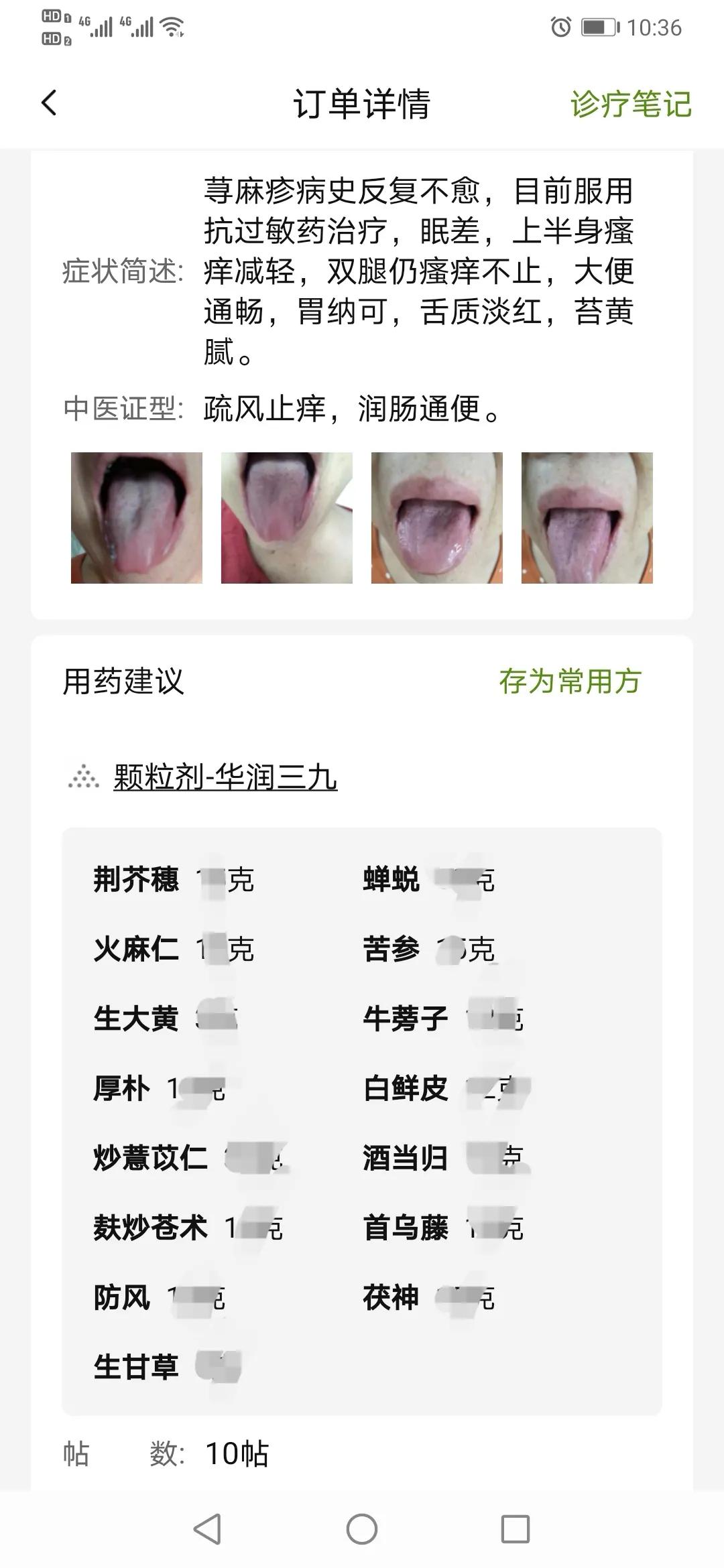Tap the back arrow to exit order details
The image size is (724, 1568).
47,104
